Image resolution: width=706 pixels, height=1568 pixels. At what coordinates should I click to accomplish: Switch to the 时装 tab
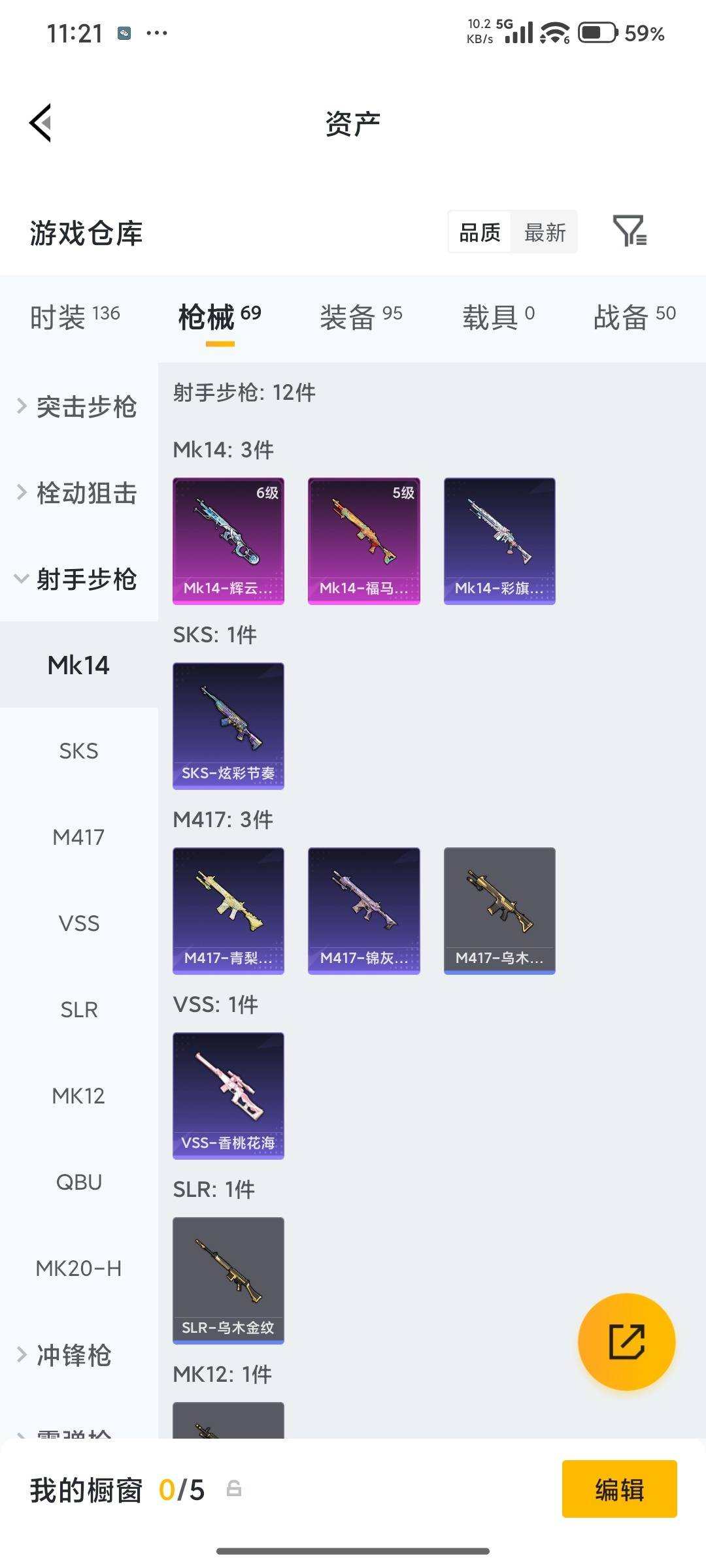pyautogui.click(x=75, y=317)
